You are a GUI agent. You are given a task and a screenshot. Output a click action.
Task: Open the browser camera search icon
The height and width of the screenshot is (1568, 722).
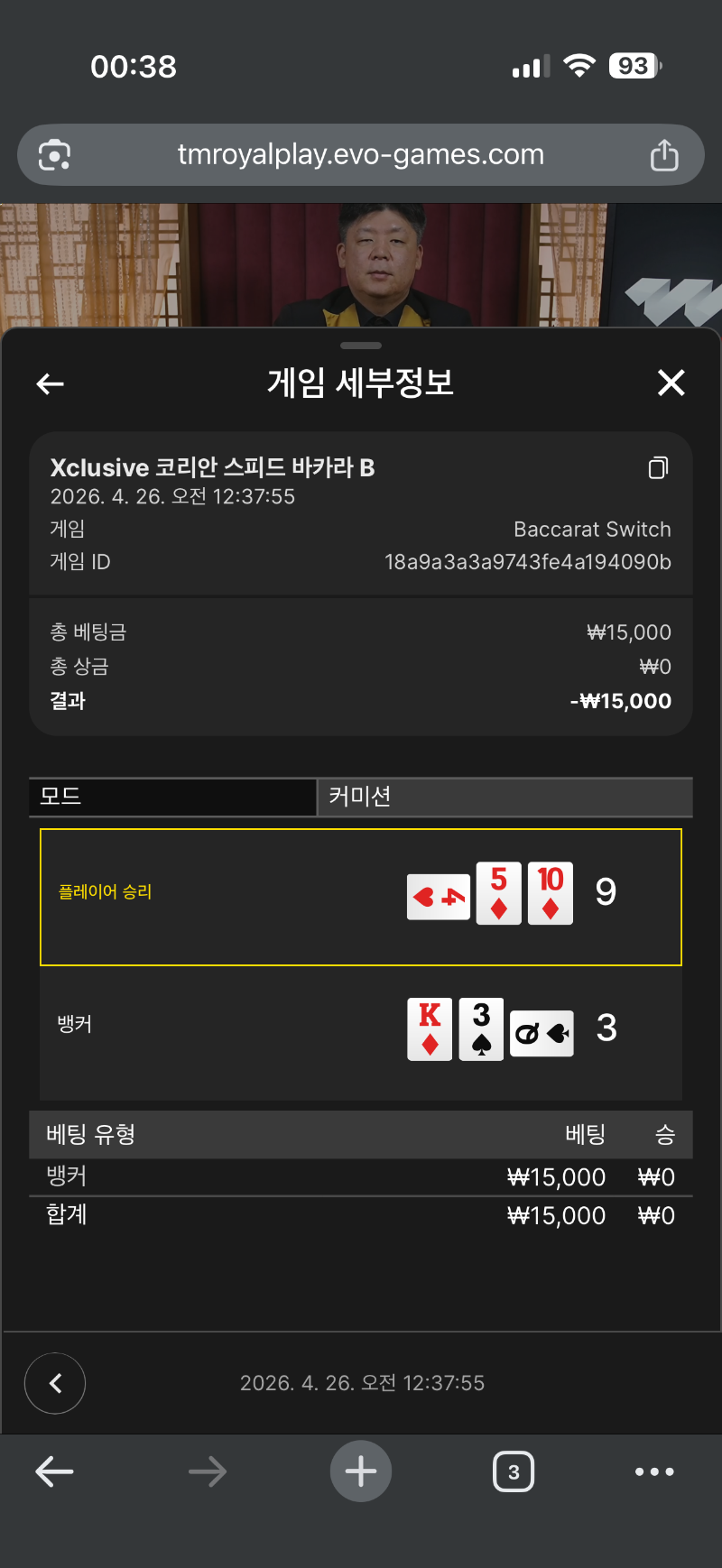[55, 155]
